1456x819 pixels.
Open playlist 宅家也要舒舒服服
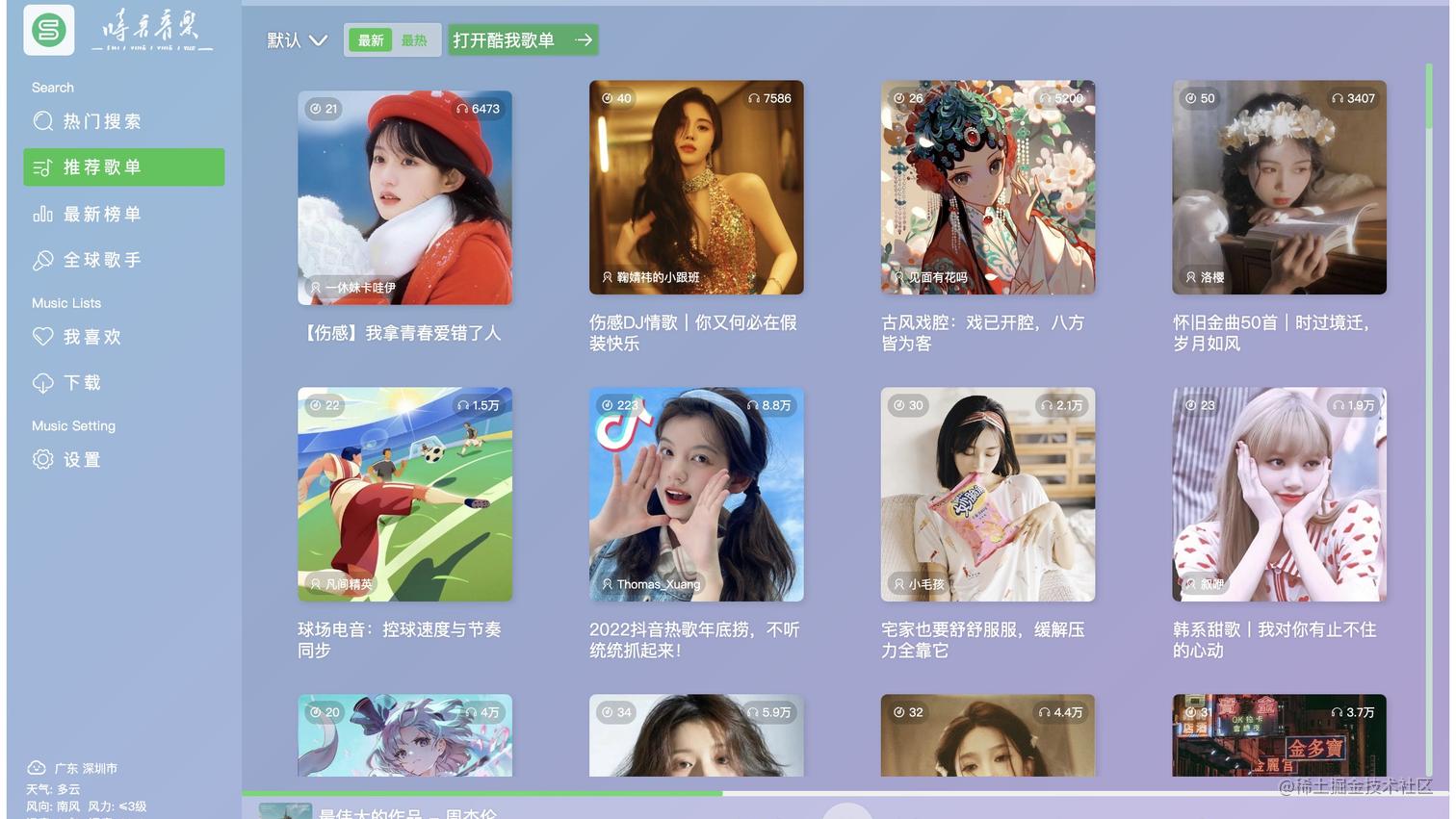pos(987,495)
